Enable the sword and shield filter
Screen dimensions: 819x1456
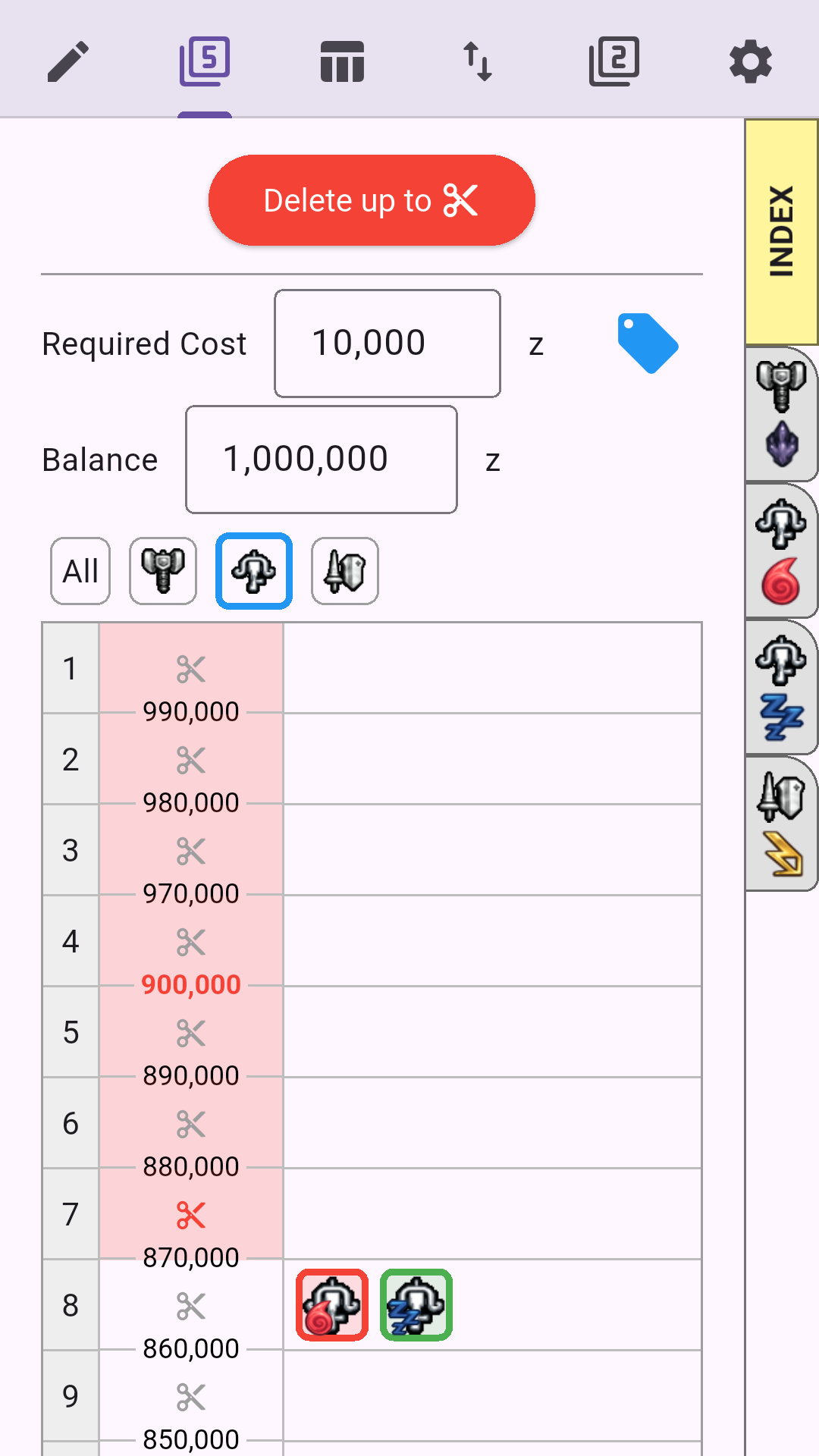click(344, 570)
